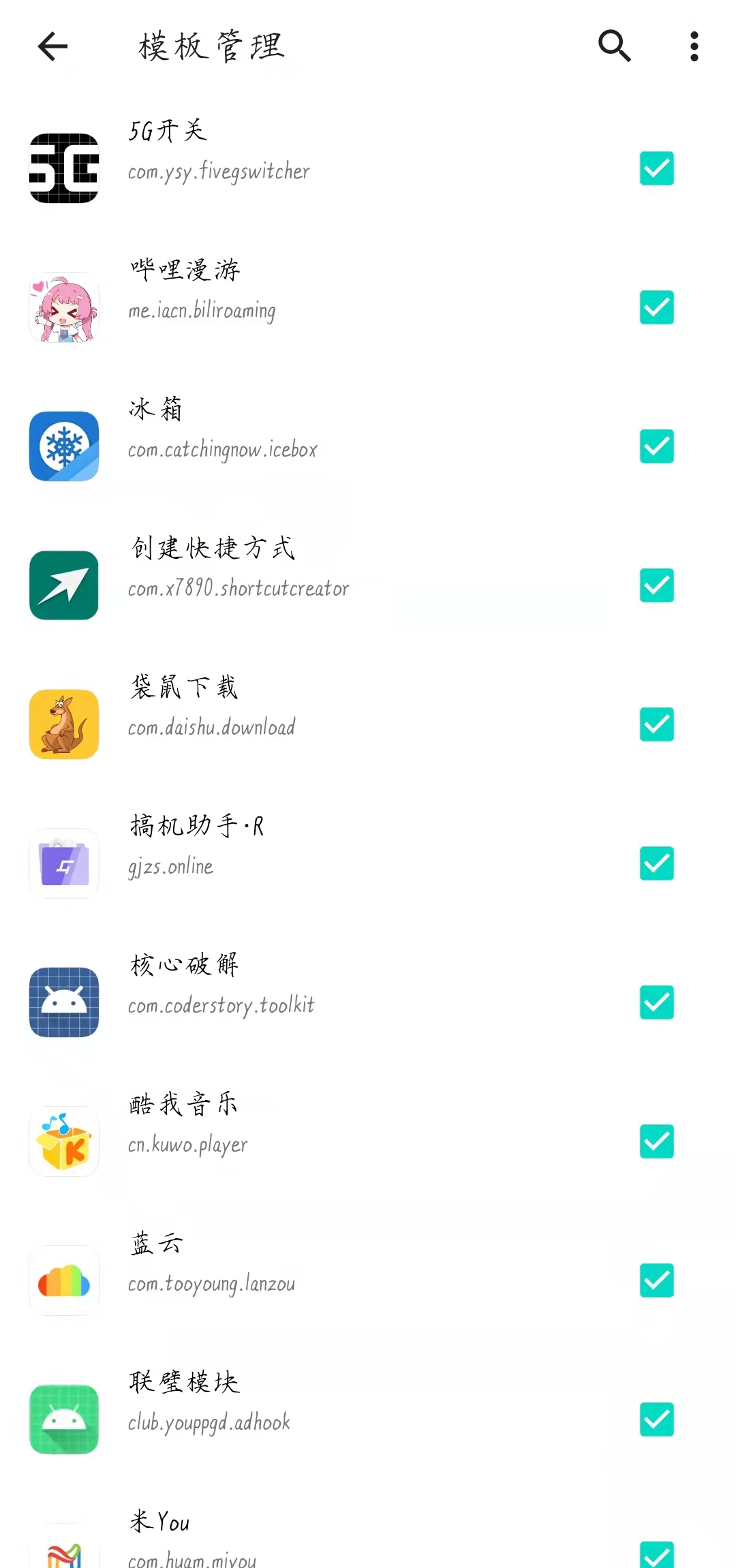Click the com.daishu.download list row
The width and height of the screenshot is (736, 1568).
pyautogui.click(x=211, y=727)
